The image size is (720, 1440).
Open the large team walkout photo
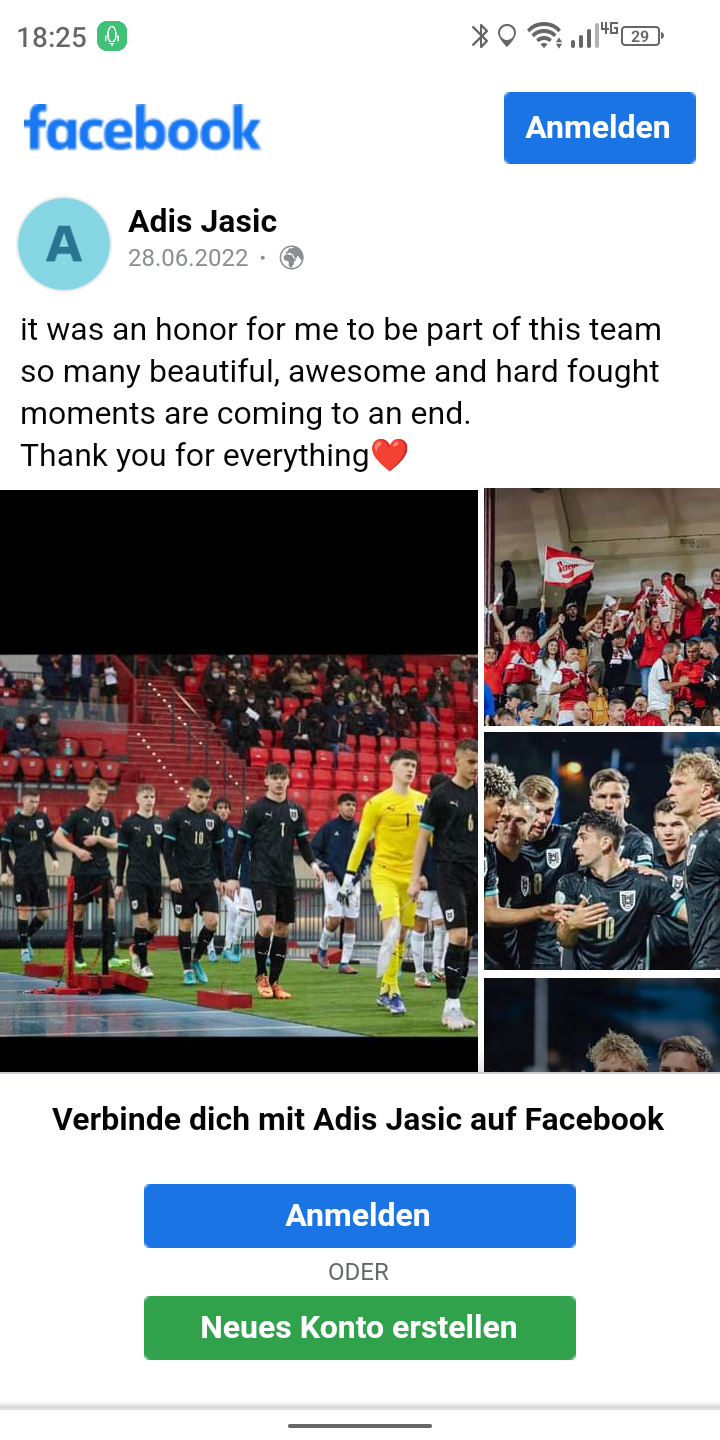tap(239, 781)
